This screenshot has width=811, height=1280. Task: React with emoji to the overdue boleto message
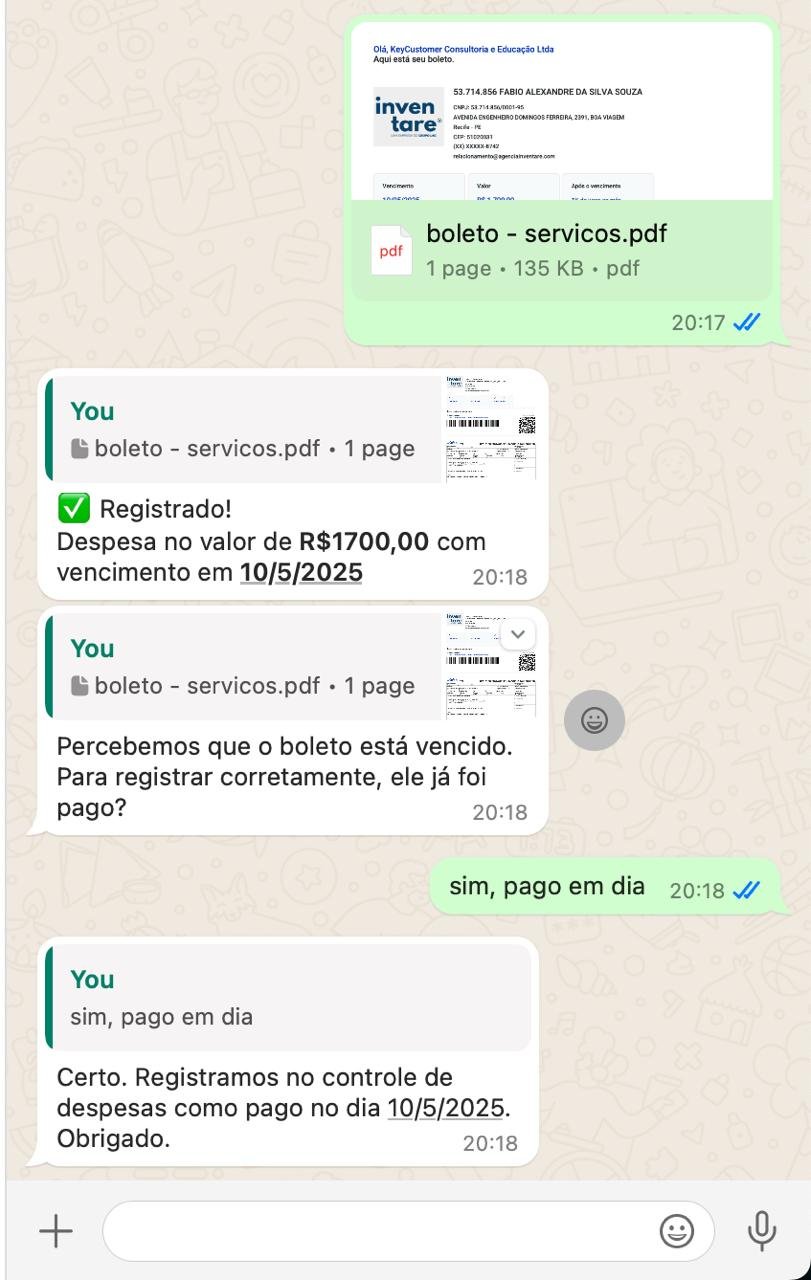point(594,720)
